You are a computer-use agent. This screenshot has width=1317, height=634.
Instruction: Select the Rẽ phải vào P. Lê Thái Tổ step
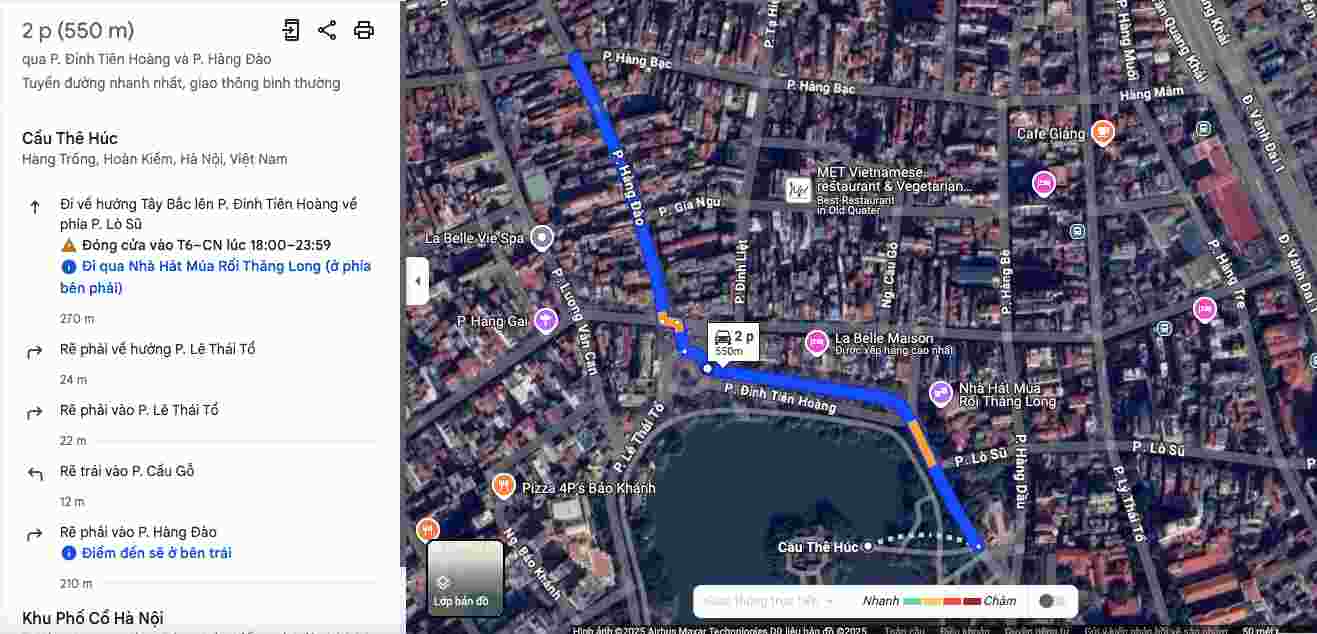pyautogui.click(x=139, y=410)
